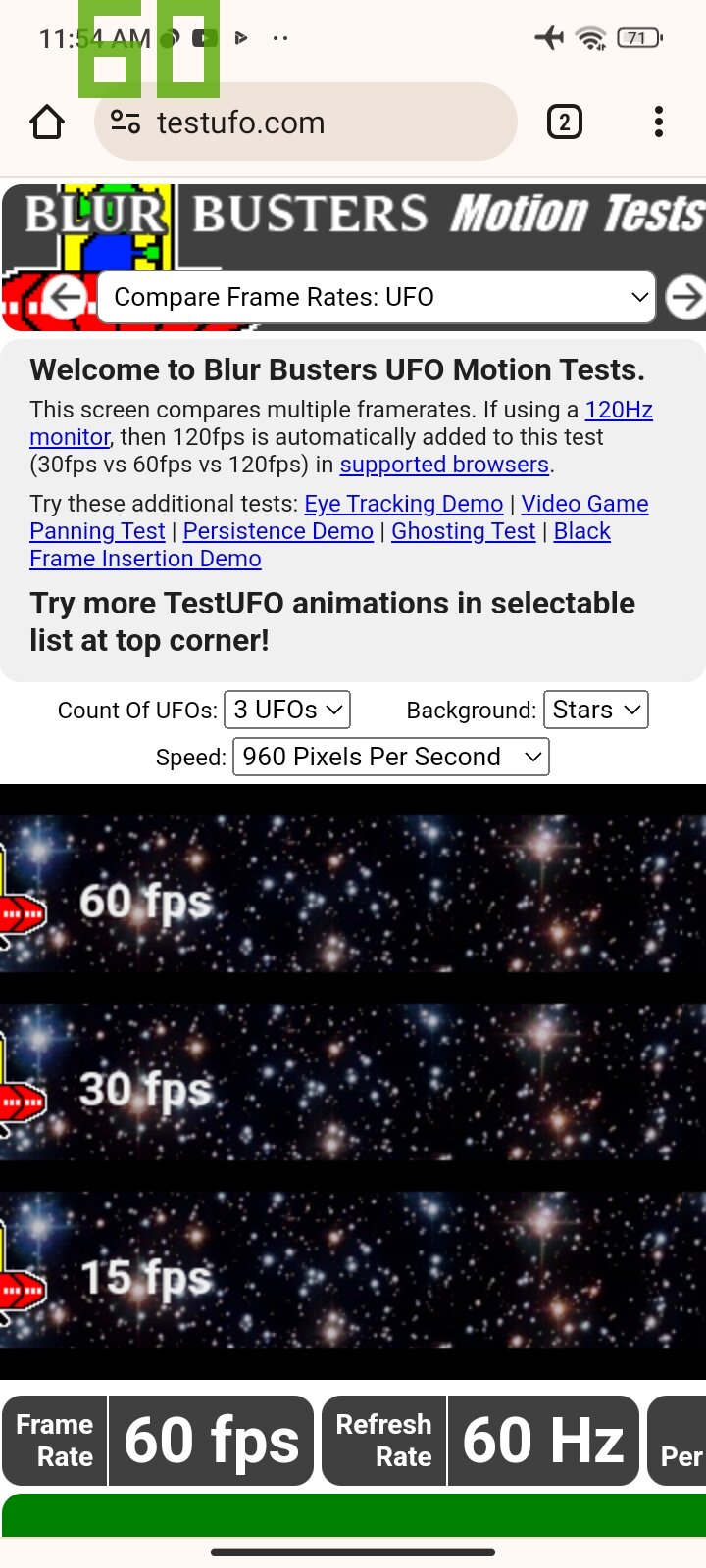This screenshot has height=1568, width=706.
Task: View site information for testufo.com
Action: 126,122
